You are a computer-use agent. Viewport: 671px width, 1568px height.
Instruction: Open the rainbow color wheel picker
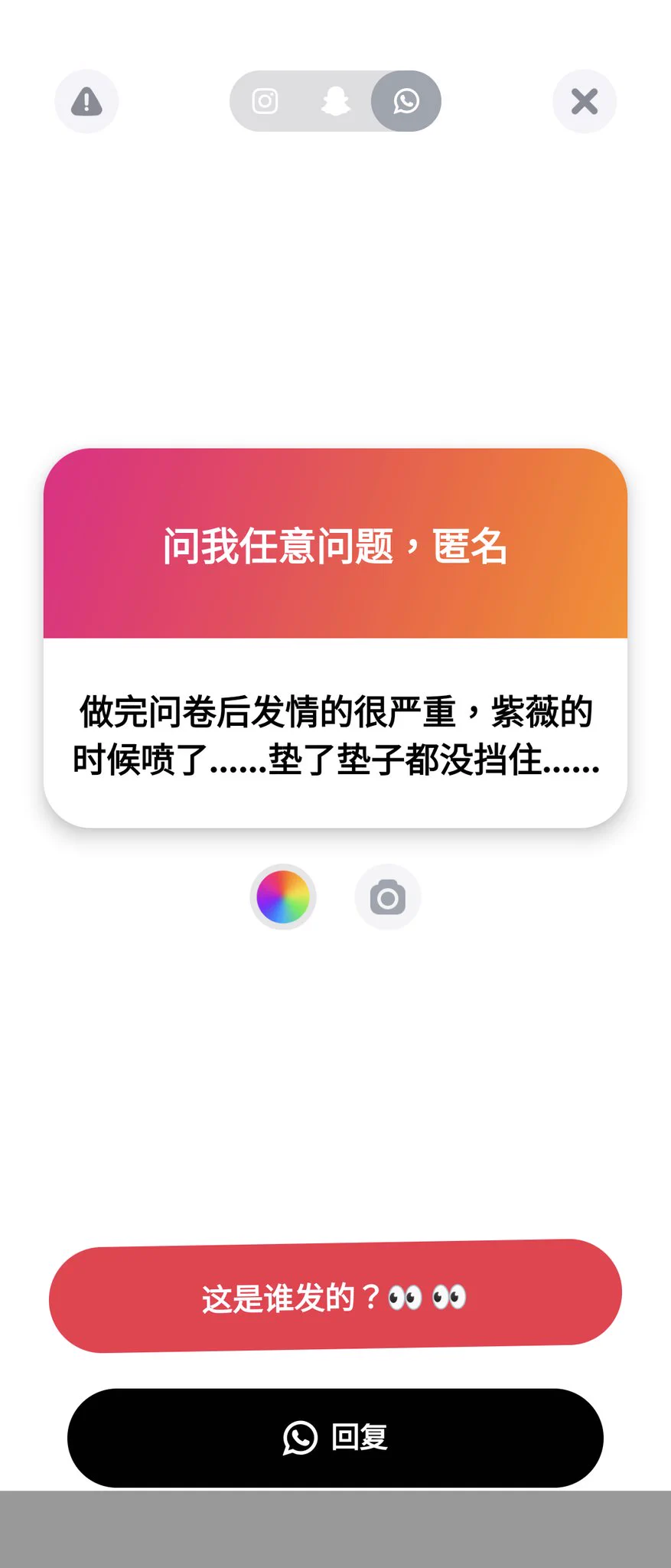(283, 897)
